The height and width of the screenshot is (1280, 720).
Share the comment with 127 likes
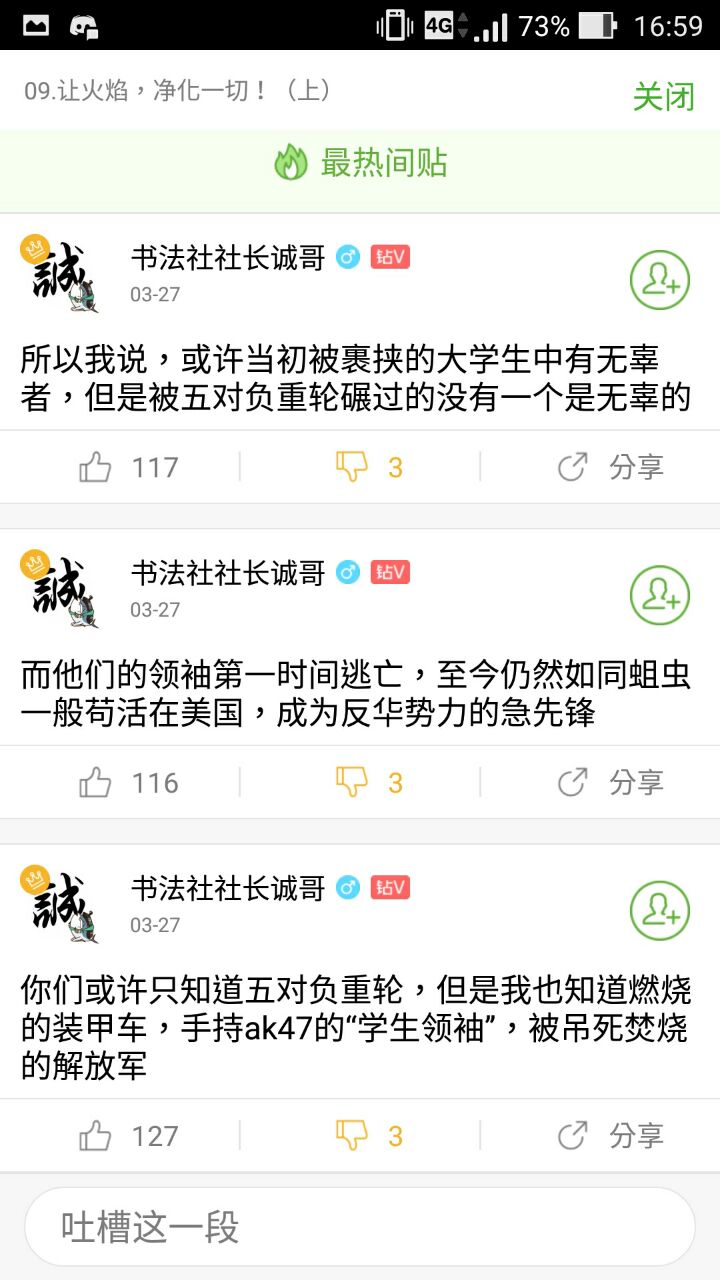pos(610,1136)
